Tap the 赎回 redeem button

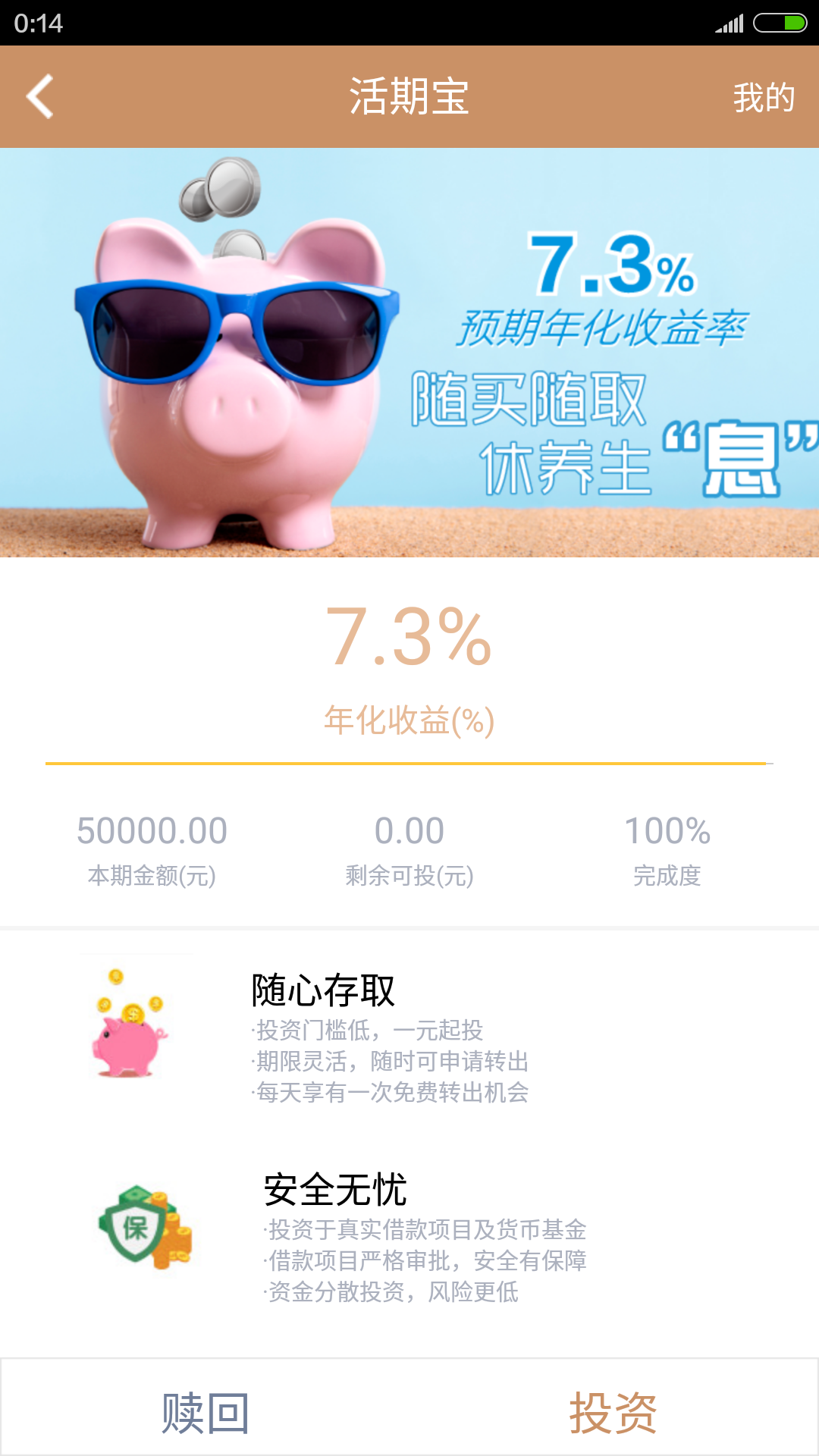205,1412
